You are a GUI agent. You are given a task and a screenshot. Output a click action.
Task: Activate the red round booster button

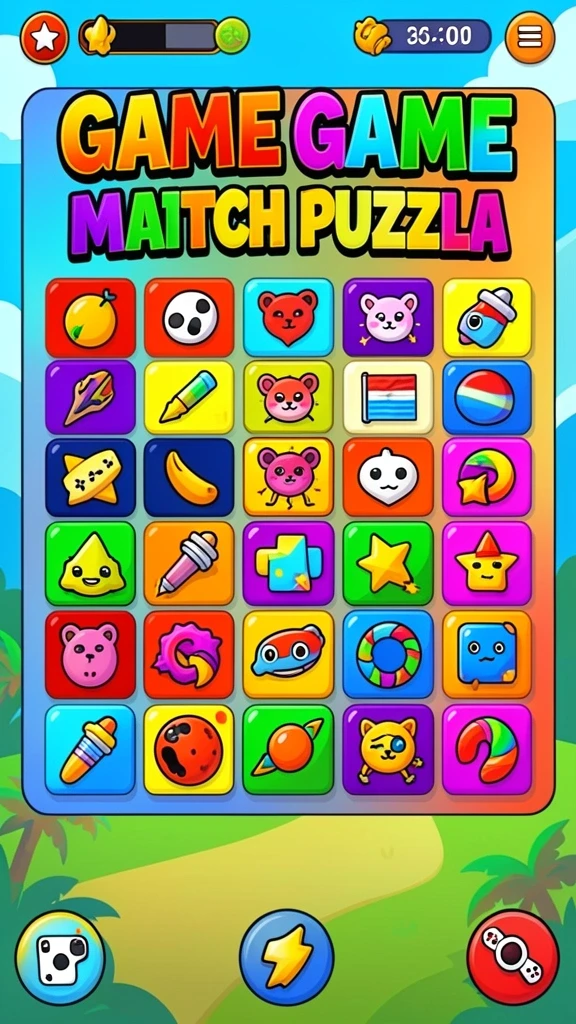click(x=513, y=958)
